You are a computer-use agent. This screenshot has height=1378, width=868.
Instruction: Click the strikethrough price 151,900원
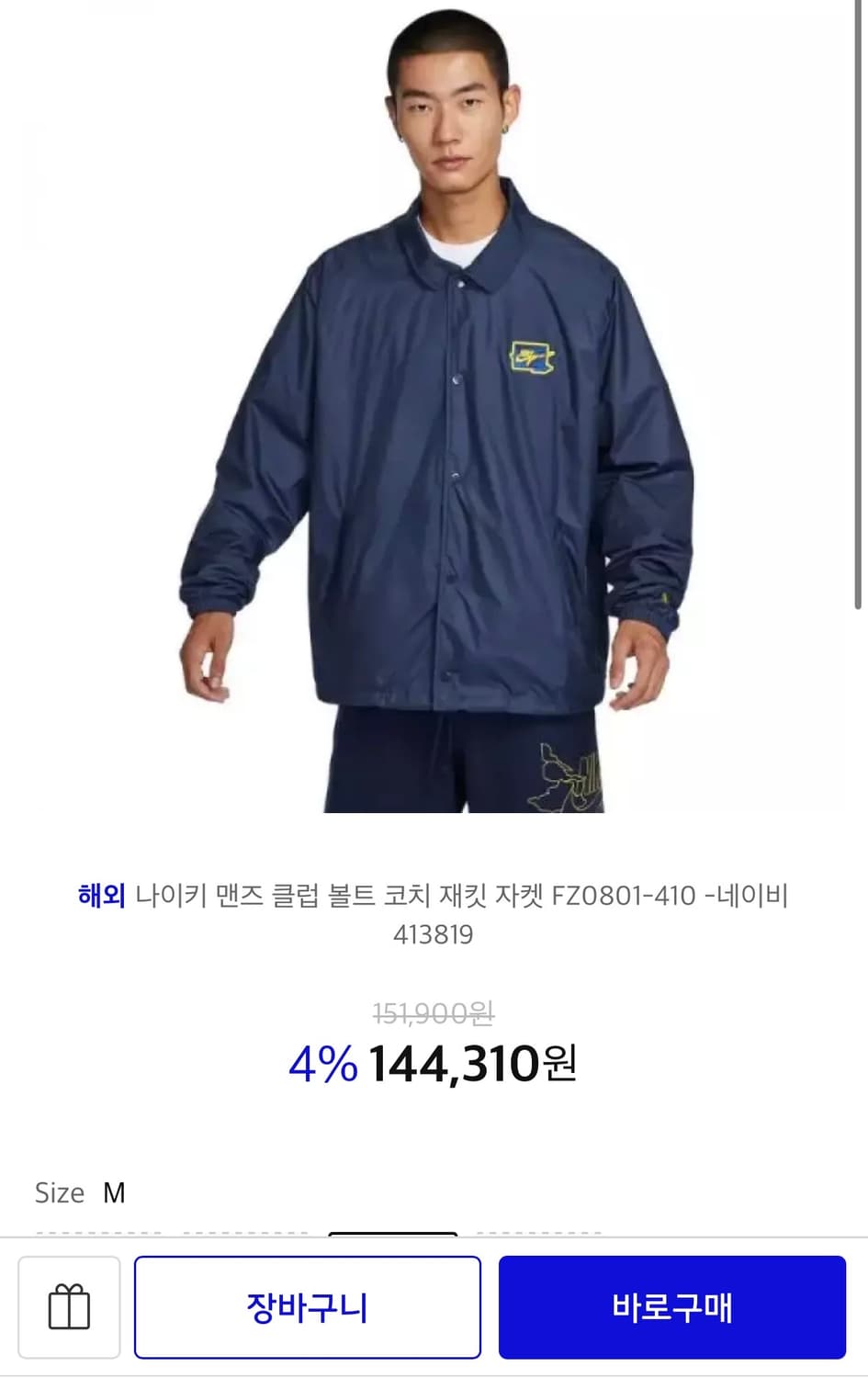click(434, 1012)
